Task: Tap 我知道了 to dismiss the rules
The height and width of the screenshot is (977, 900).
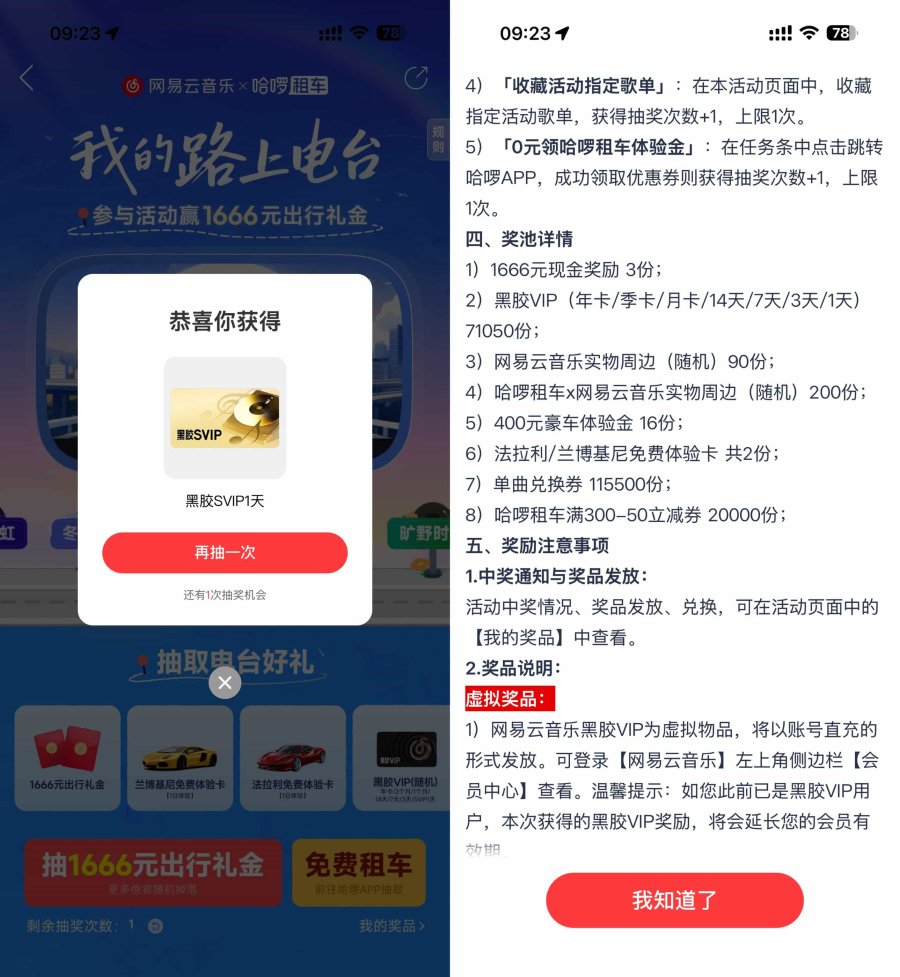Action: pos(674,900)
